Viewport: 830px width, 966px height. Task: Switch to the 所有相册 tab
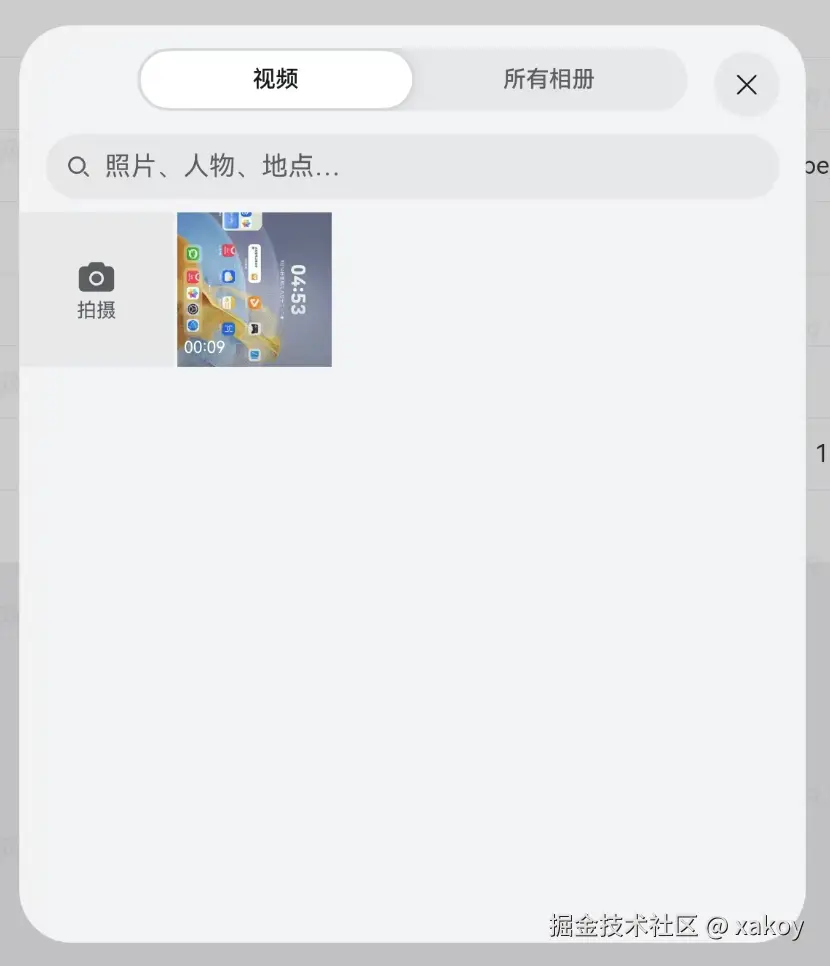(x=548, y=80)
